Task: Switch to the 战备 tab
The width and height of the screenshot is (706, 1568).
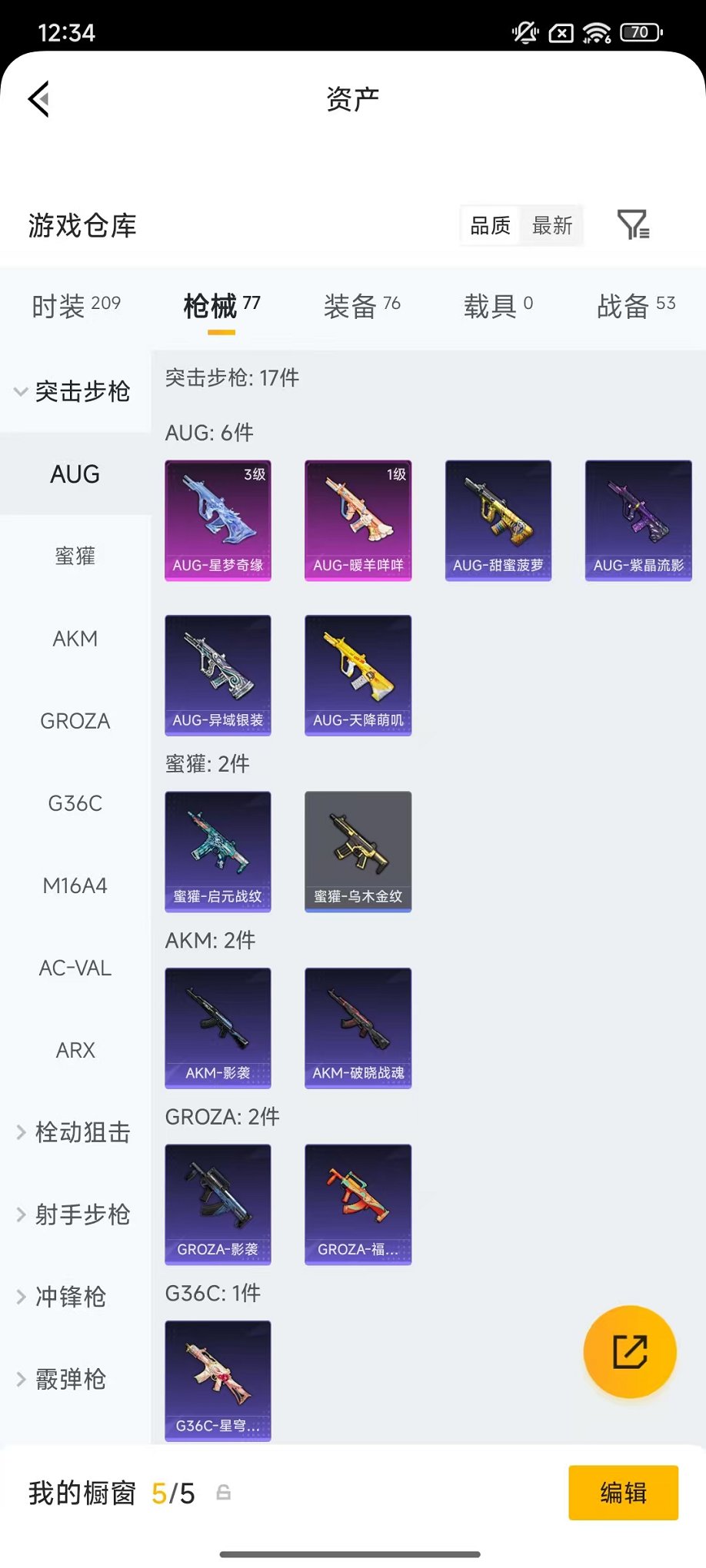Action: coord(636,306)
